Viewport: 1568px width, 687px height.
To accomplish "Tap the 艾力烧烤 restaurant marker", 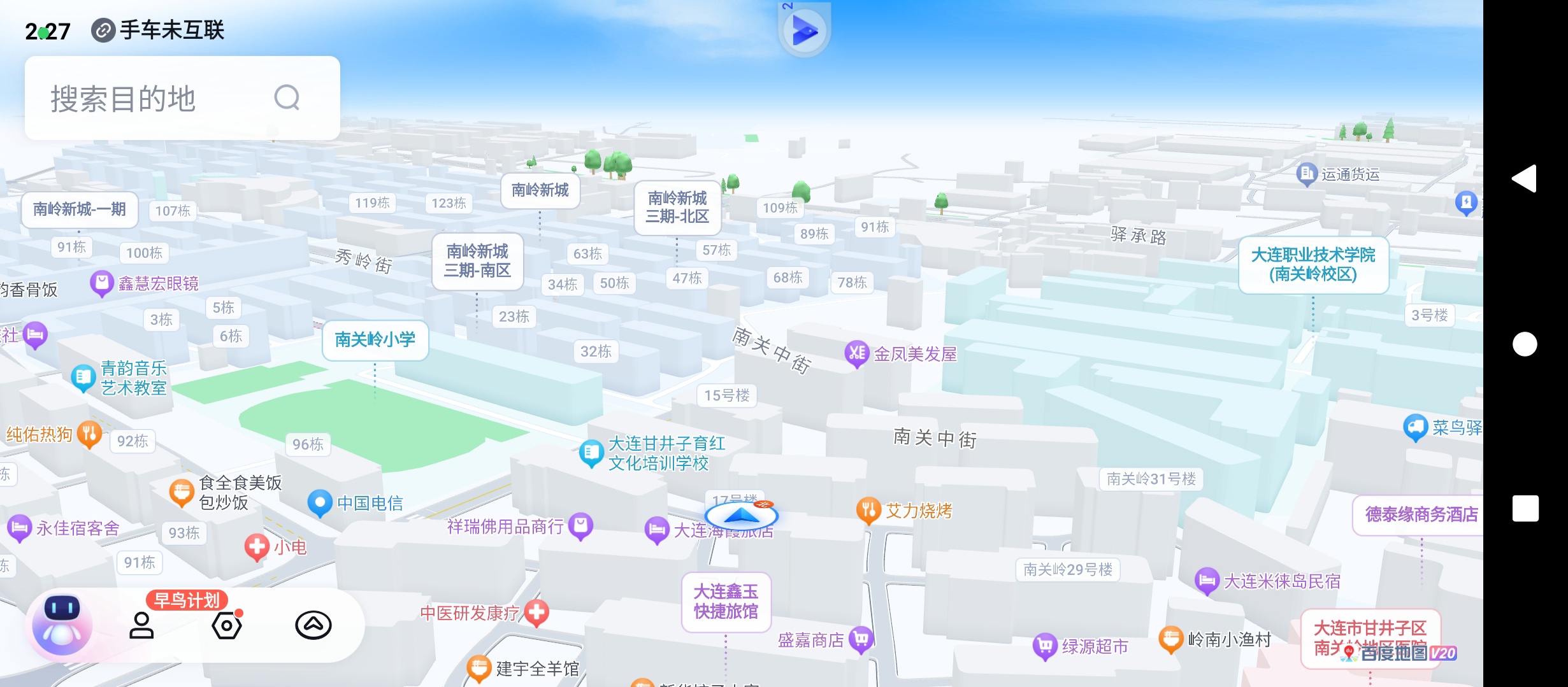I will [x=868, y=510].
